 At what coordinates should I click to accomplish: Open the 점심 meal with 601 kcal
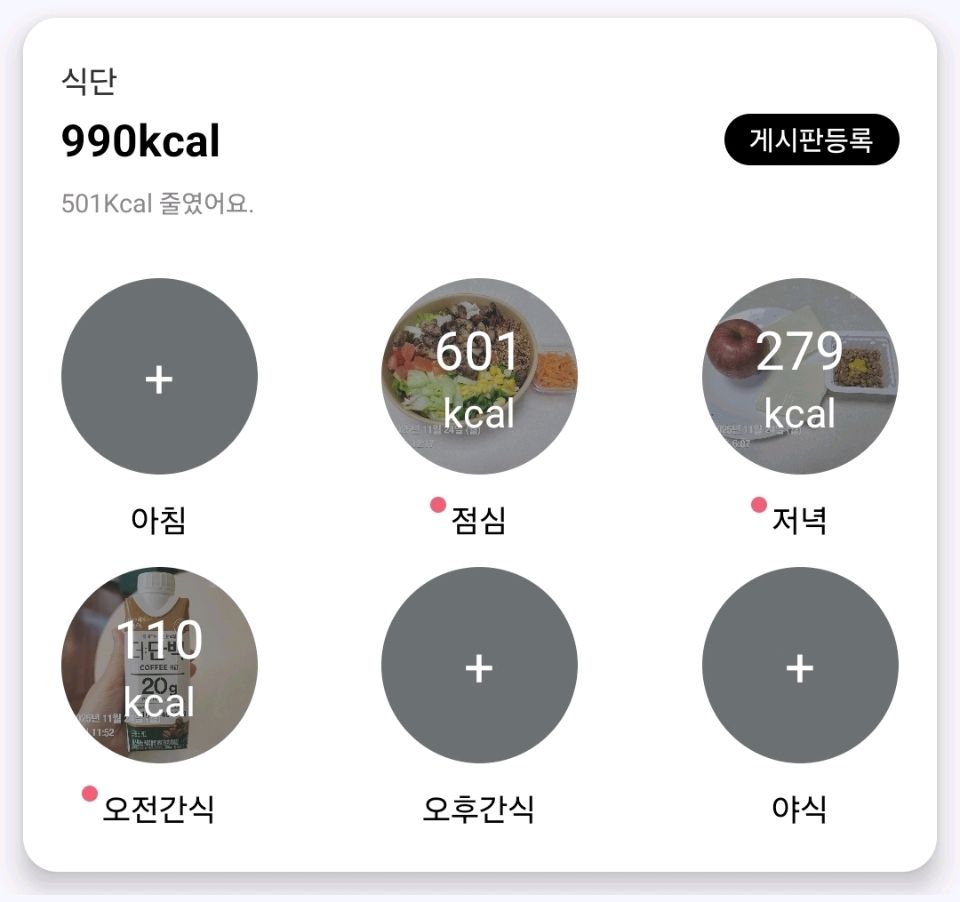479,376
